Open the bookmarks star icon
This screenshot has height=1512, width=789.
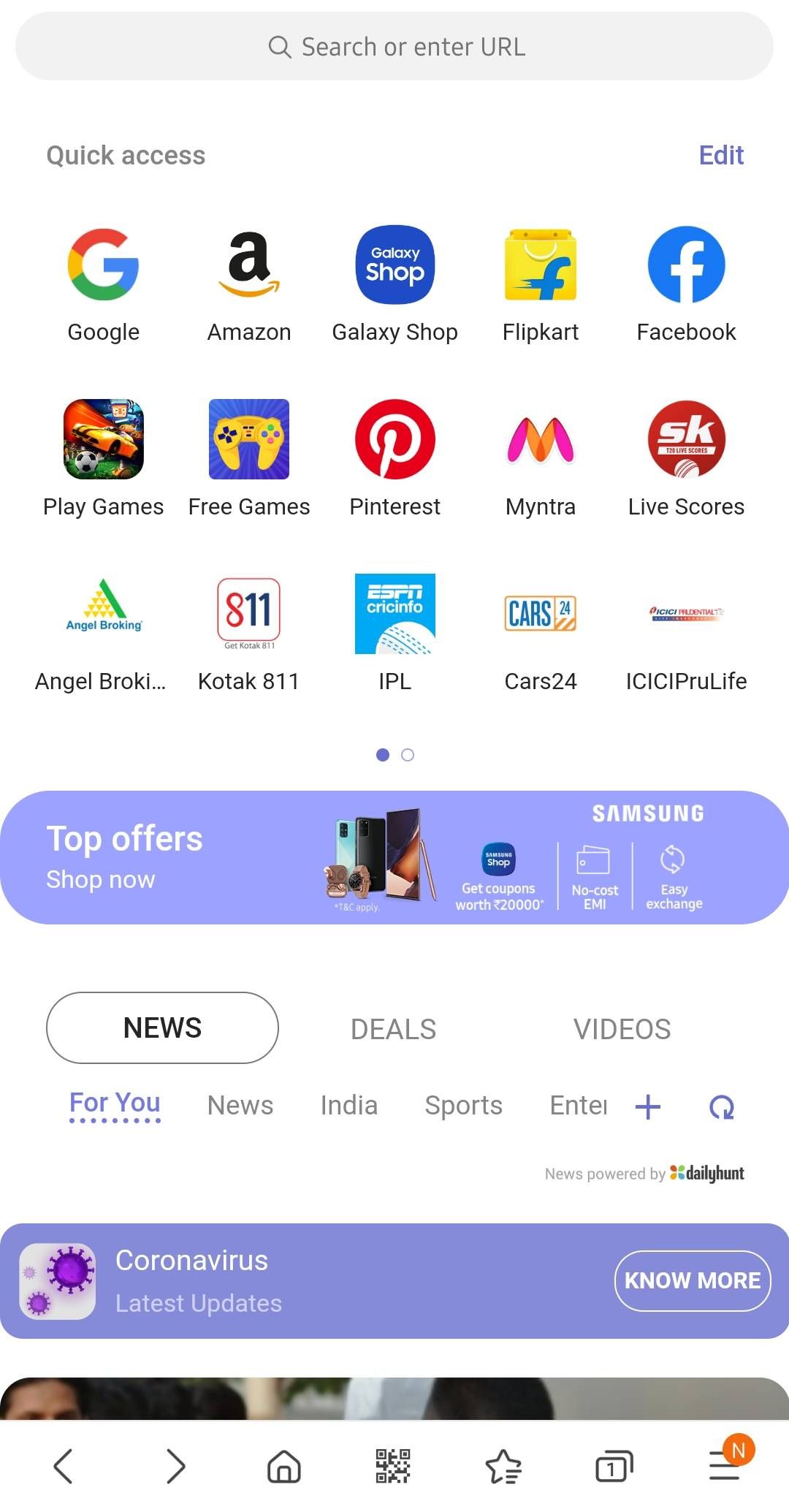tap(503, 1466)
